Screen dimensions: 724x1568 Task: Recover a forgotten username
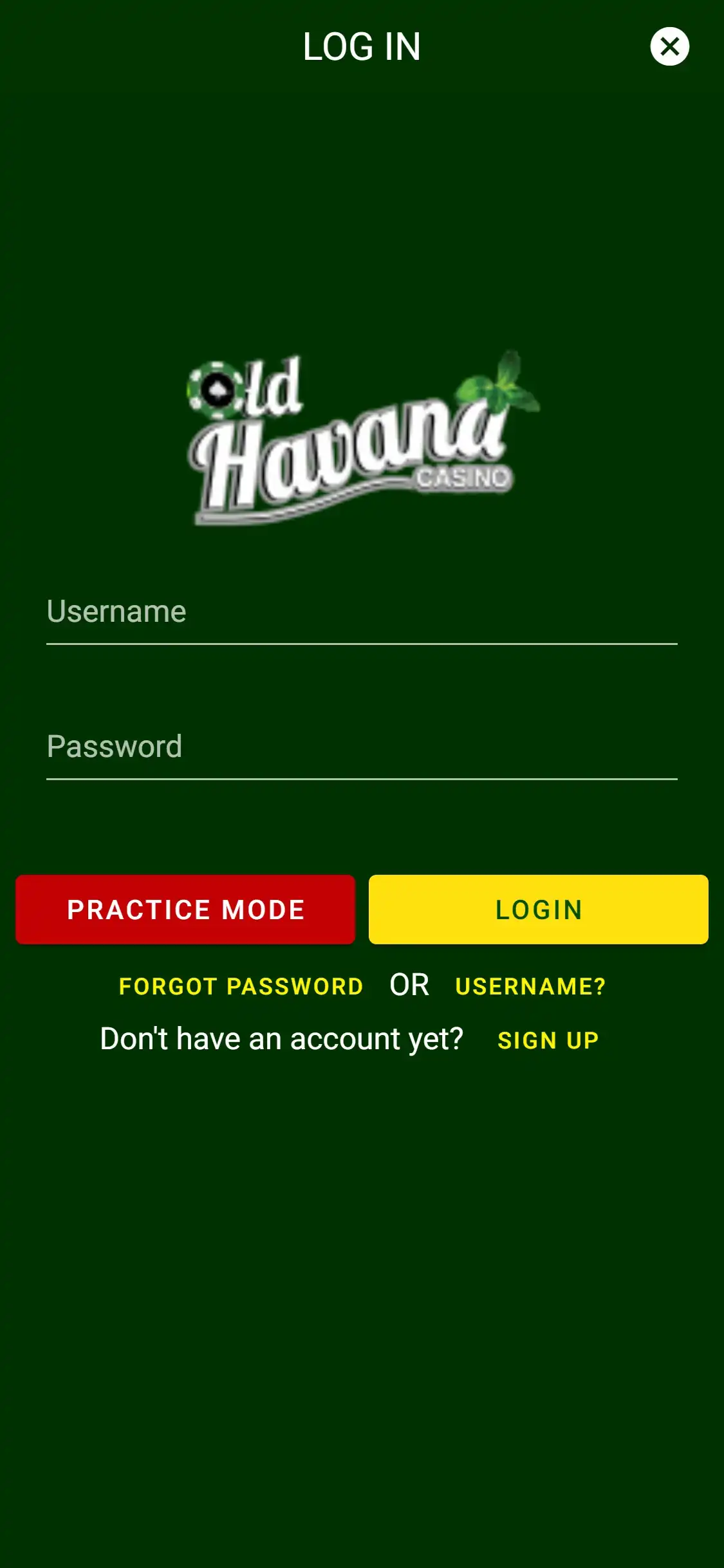(x=530, y=986)
